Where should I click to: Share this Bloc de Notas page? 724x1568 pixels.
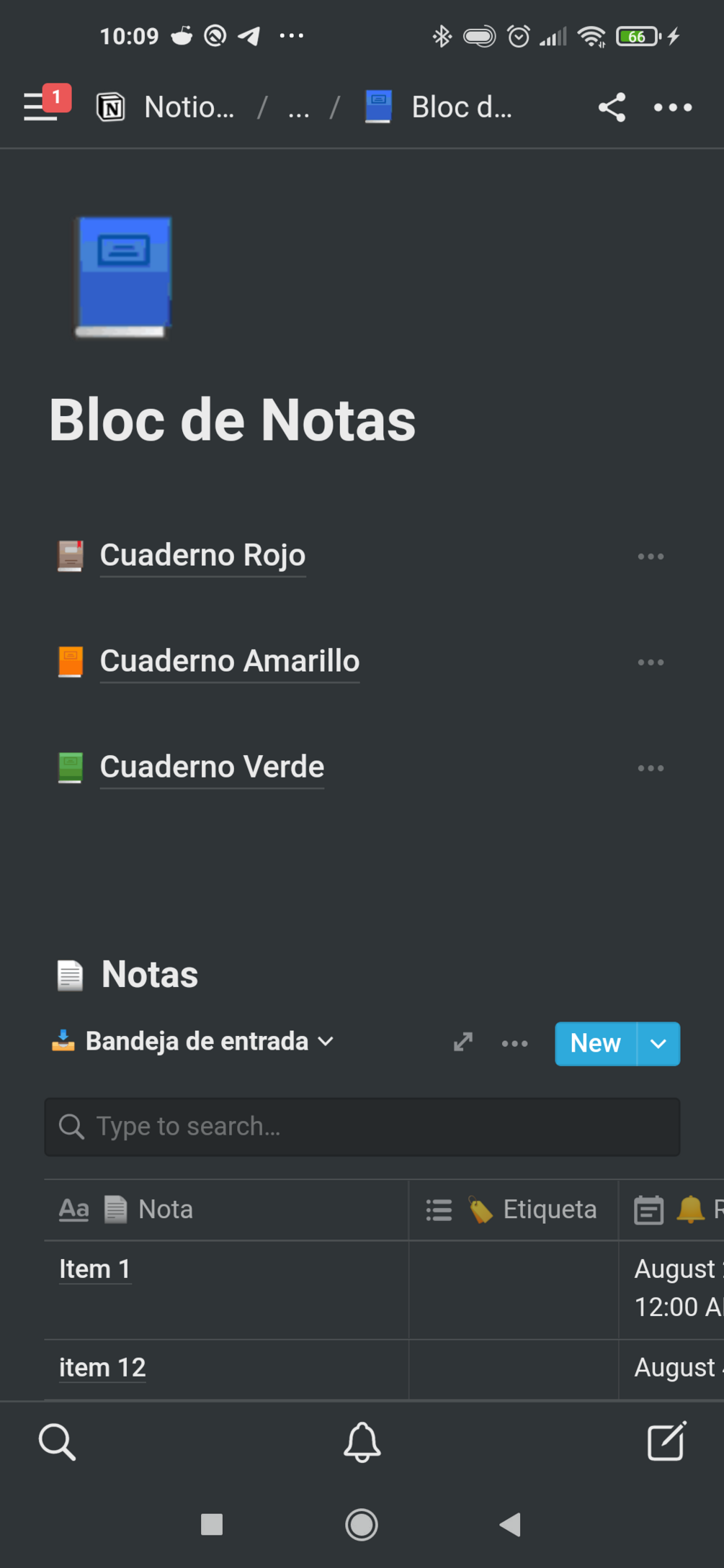pyautogui.click(x=612, y=107)
